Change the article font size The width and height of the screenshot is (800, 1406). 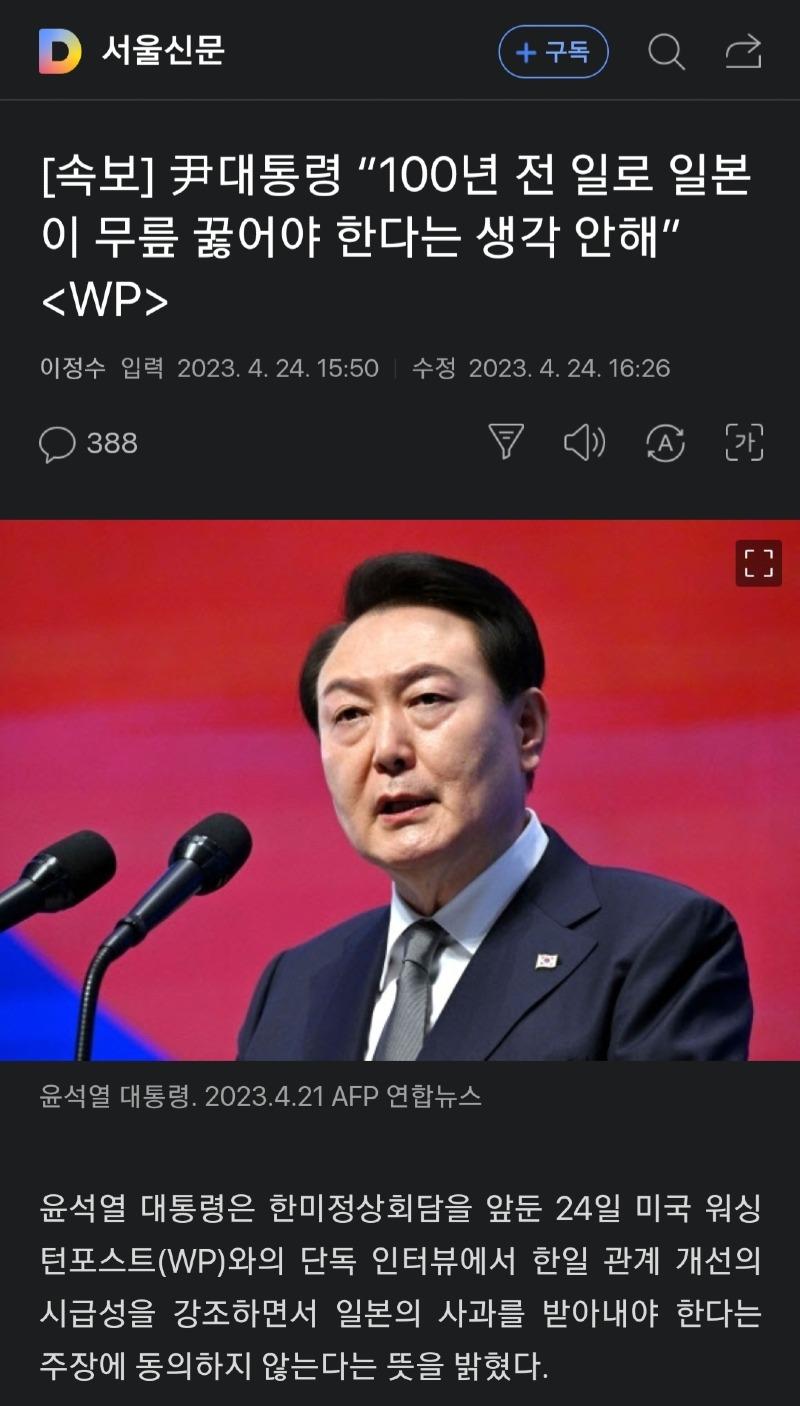[x=744, y=442]
